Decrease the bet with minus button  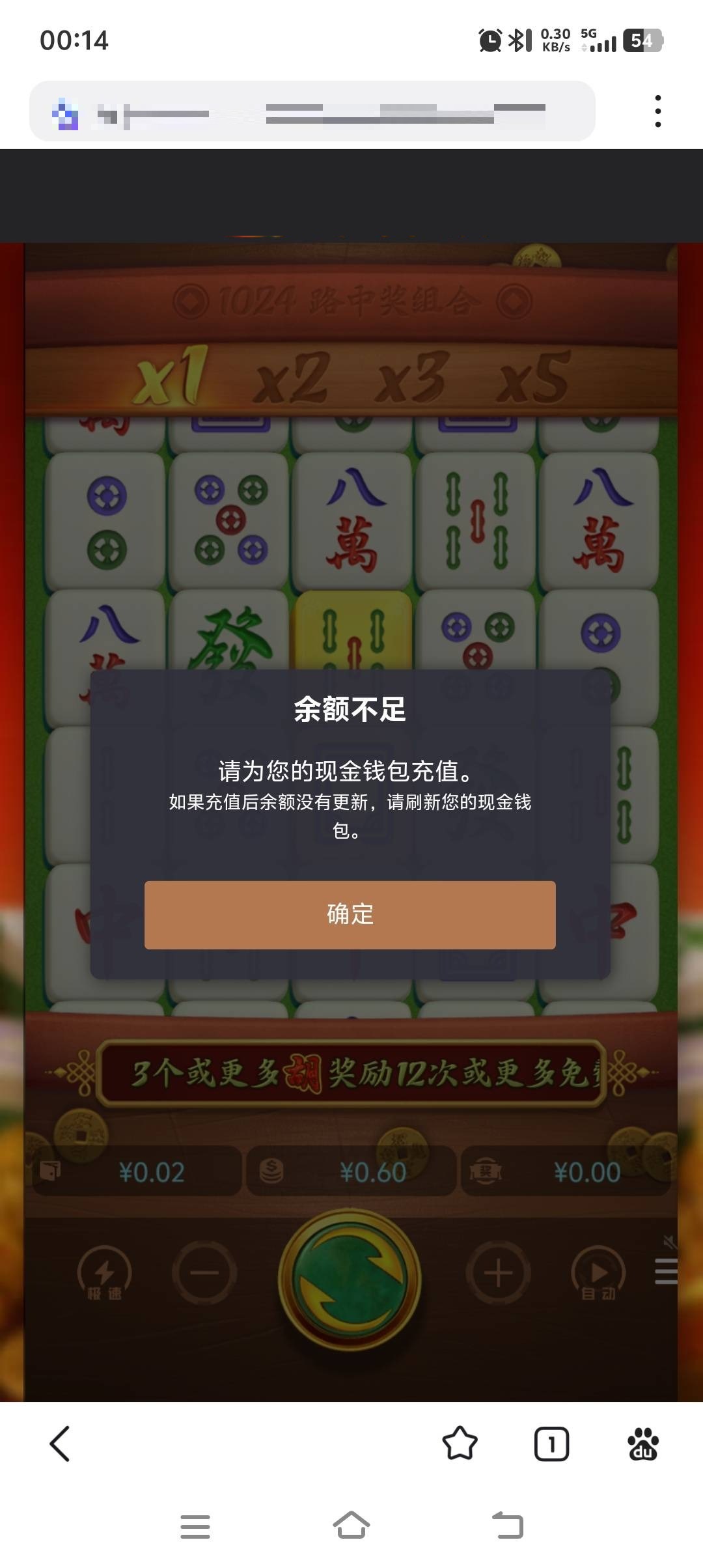[x=204, y=1273]
